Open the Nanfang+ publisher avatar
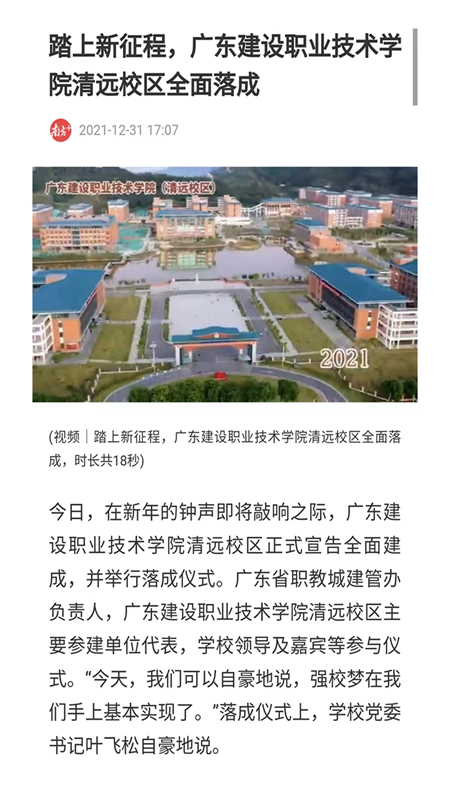Viewport: 450px width, 800px height. point(61,130)
